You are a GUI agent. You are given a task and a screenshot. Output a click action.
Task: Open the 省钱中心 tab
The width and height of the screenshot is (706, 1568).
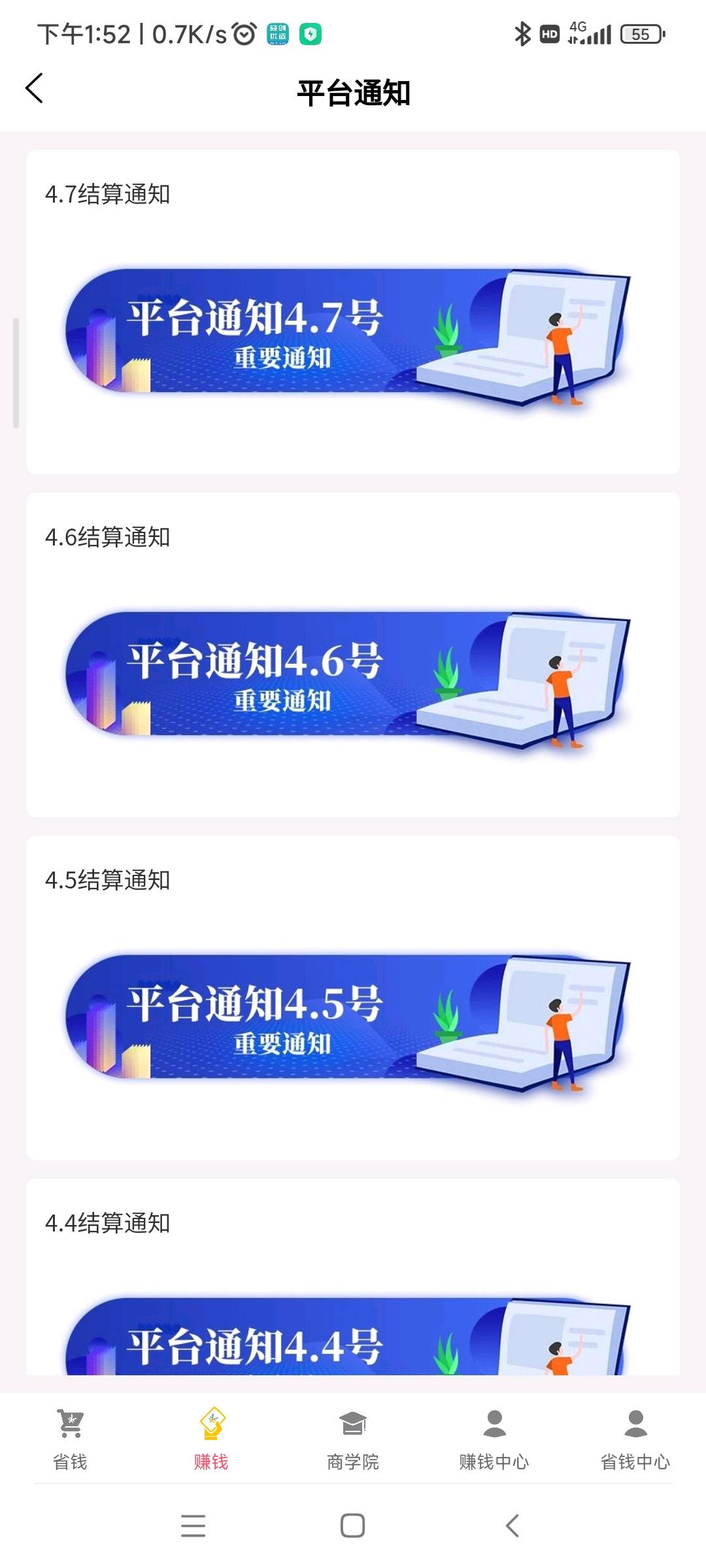(635, 1440)
